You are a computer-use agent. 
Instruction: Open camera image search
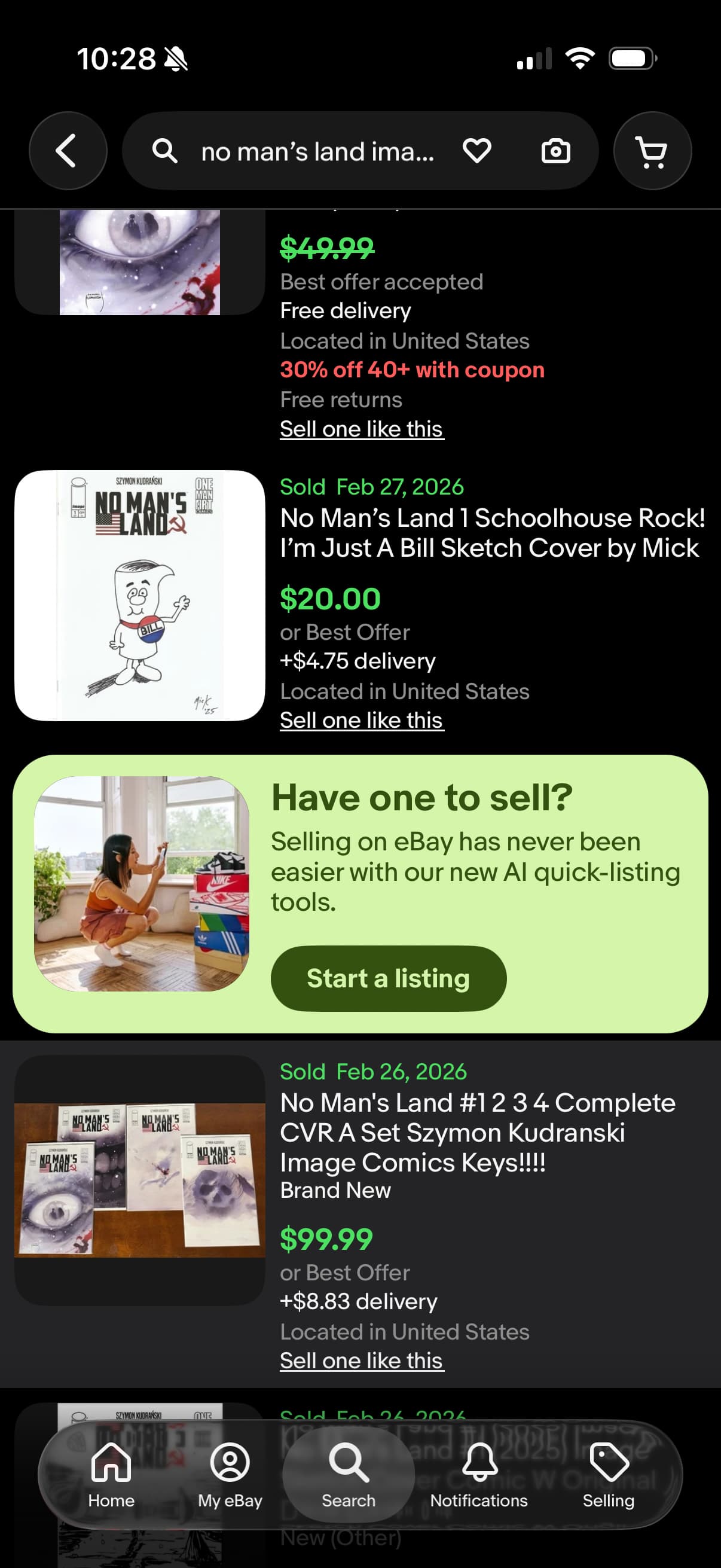[555, 151]
